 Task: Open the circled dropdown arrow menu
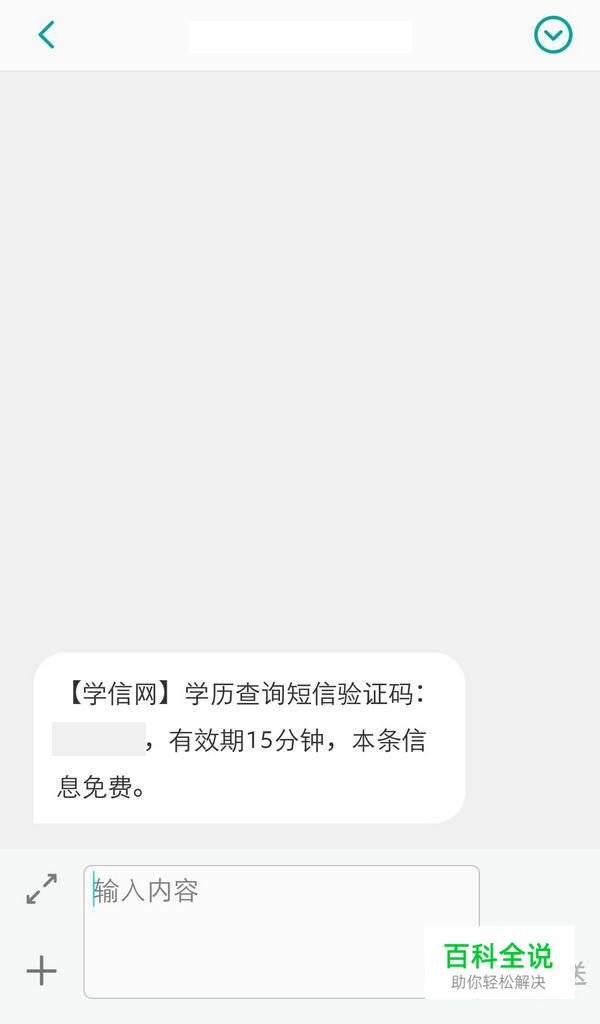point(553,35)
